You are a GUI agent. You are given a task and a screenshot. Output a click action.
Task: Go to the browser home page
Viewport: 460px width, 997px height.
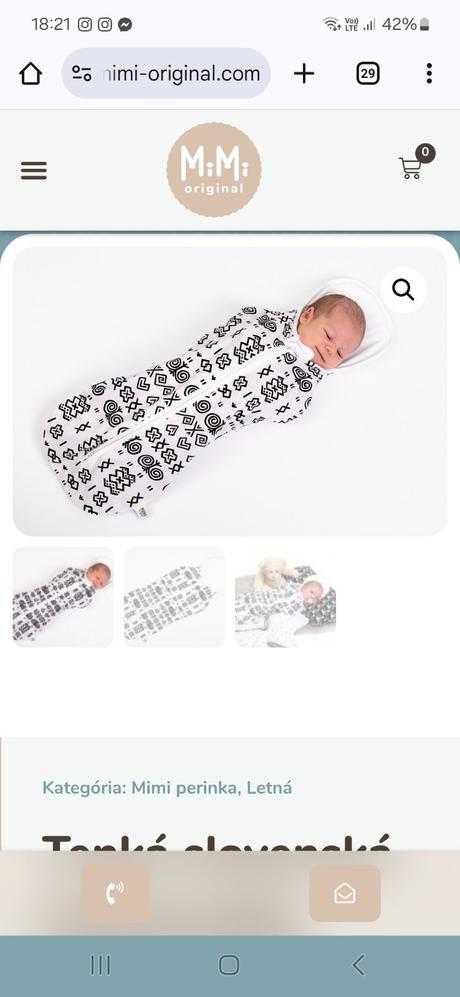pyautogui.click(x=31, y=74)
